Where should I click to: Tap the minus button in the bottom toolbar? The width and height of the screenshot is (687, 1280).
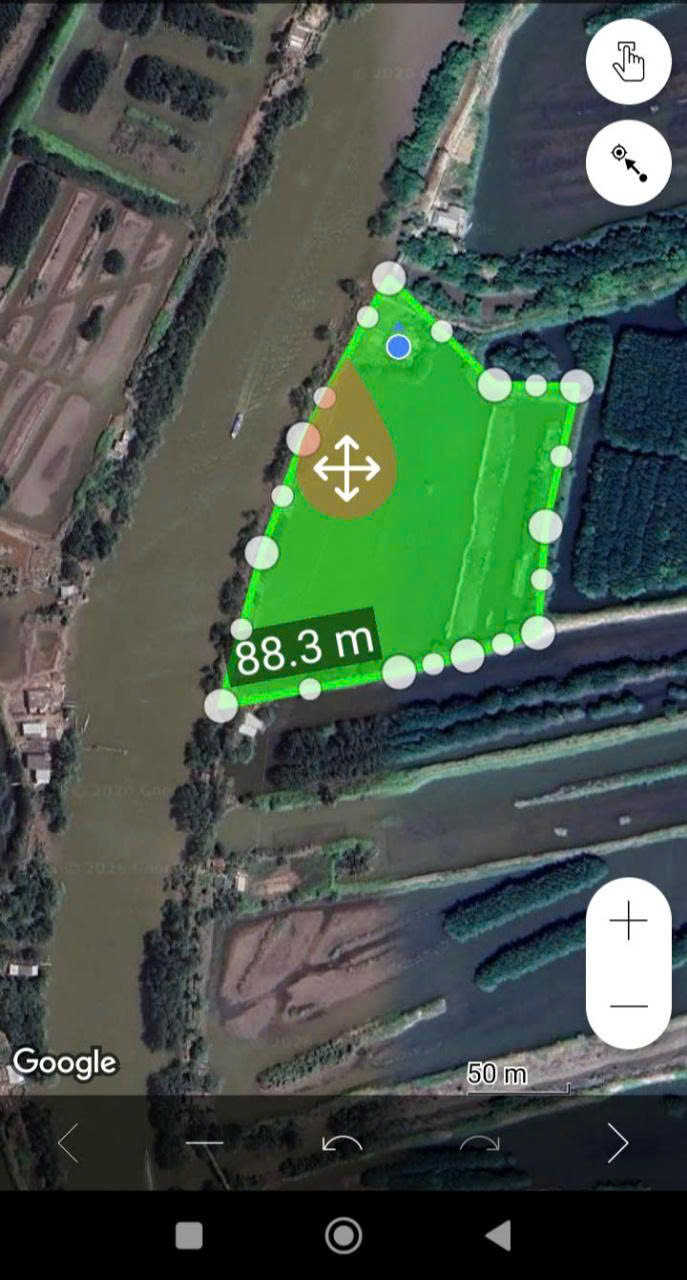tap(205, 1143)
